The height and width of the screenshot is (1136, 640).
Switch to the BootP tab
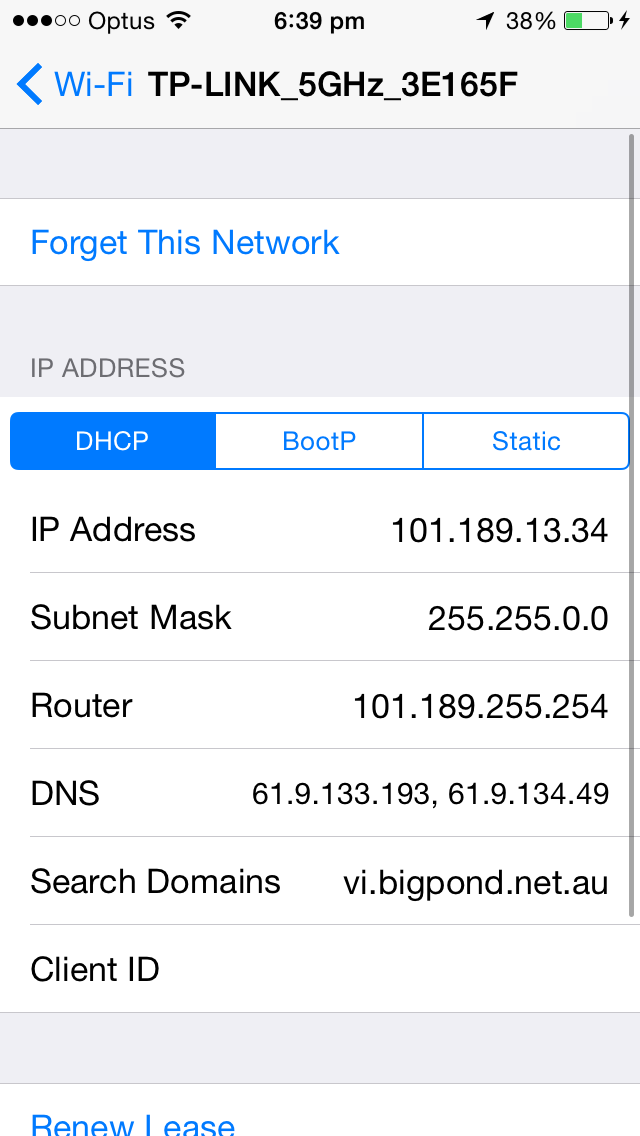[x=319, y=440]
